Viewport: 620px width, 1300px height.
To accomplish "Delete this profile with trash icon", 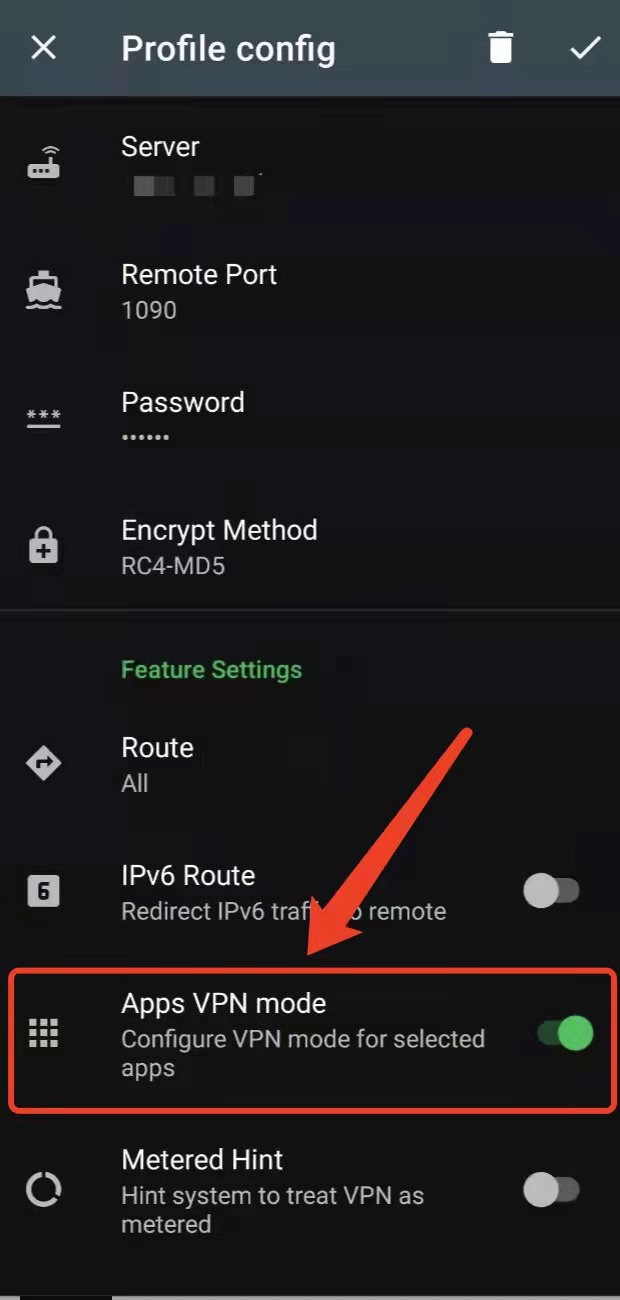I will (501, 48).
